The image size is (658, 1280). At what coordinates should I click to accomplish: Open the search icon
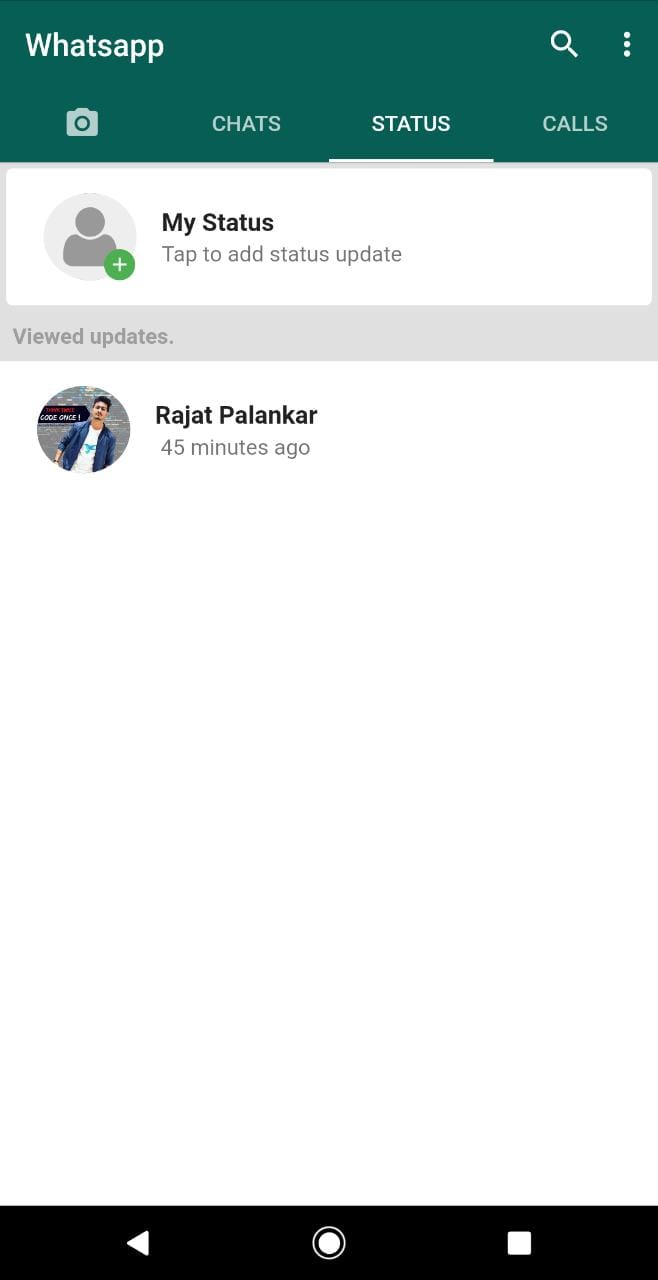(x=564, y=44)
